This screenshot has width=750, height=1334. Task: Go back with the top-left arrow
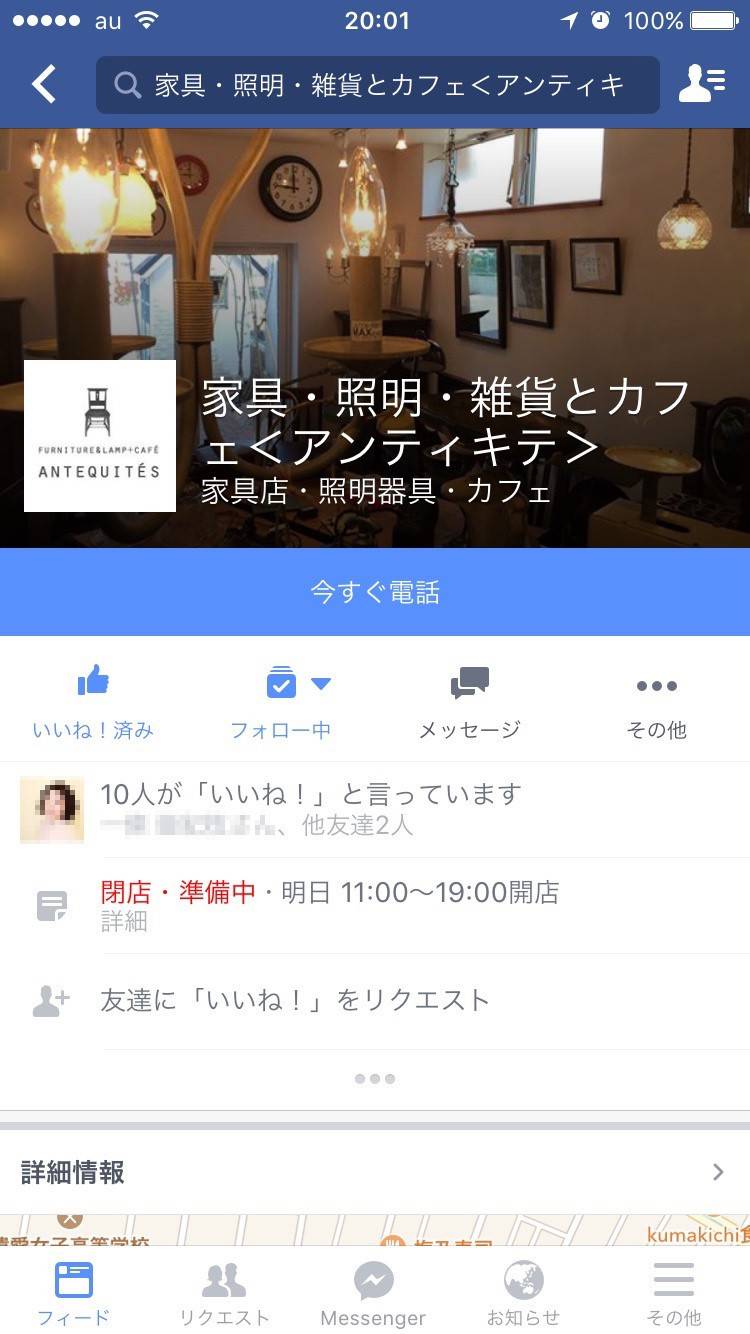(44, 85)
